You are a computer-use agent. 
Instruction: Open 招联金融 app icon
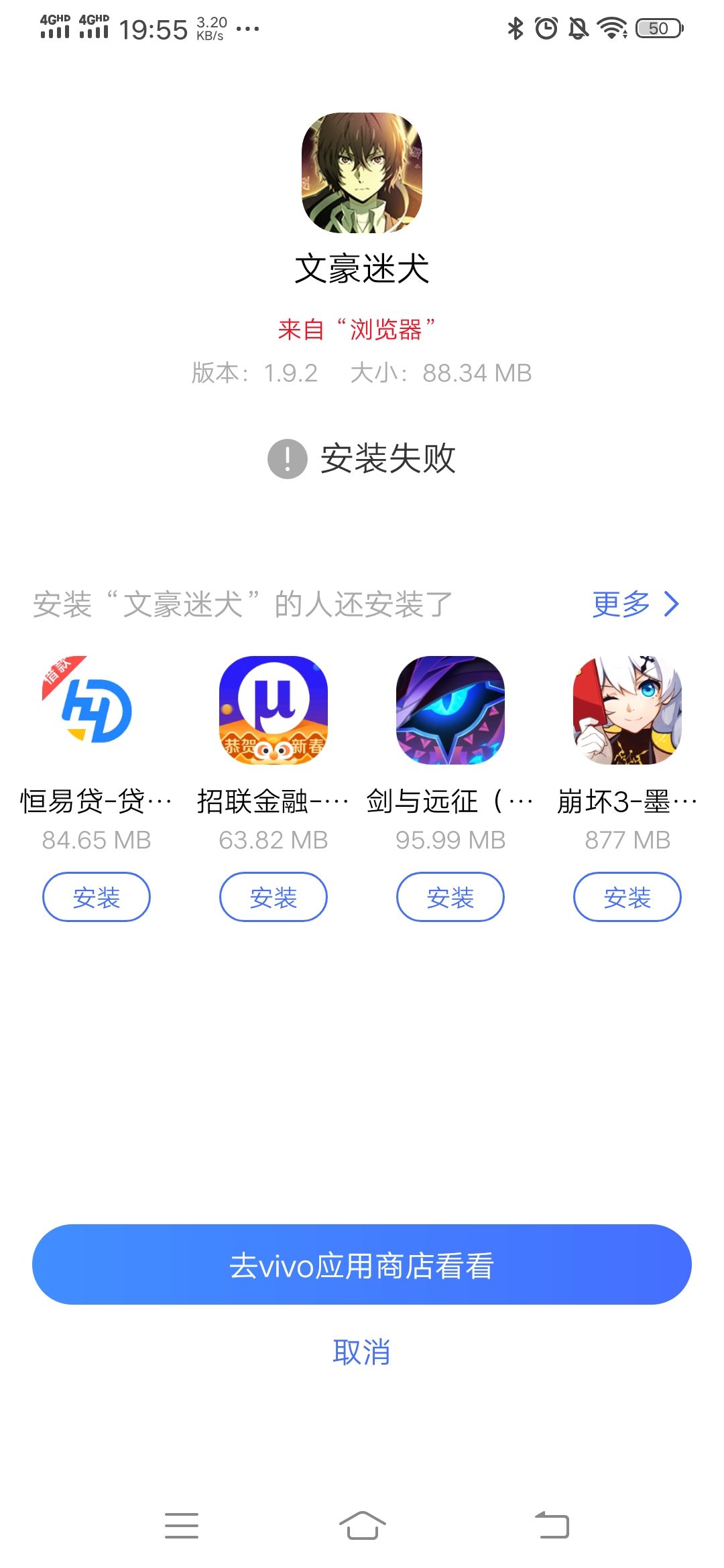pos(274,710)
